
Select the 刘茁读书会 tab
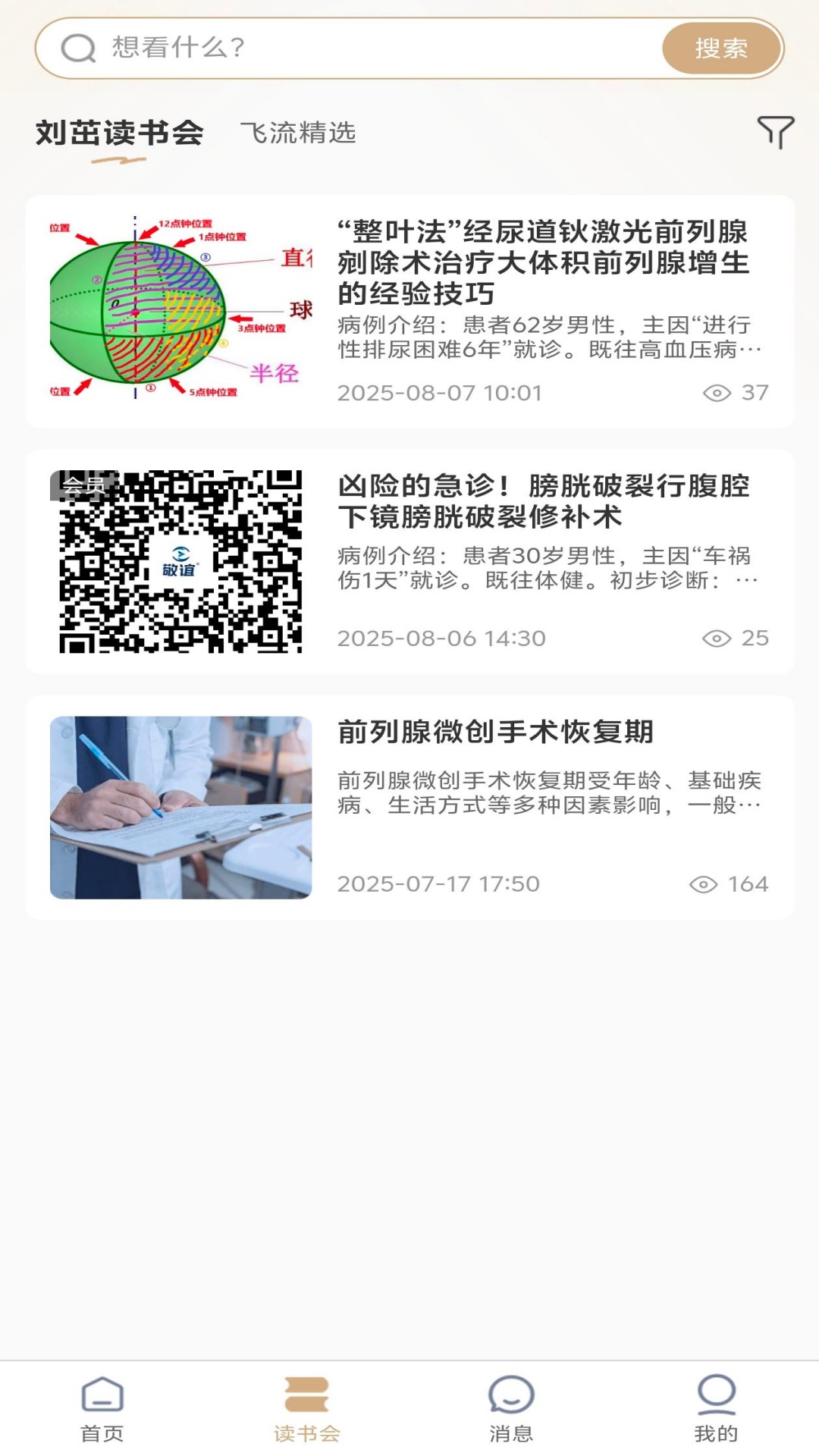(118, 132)
